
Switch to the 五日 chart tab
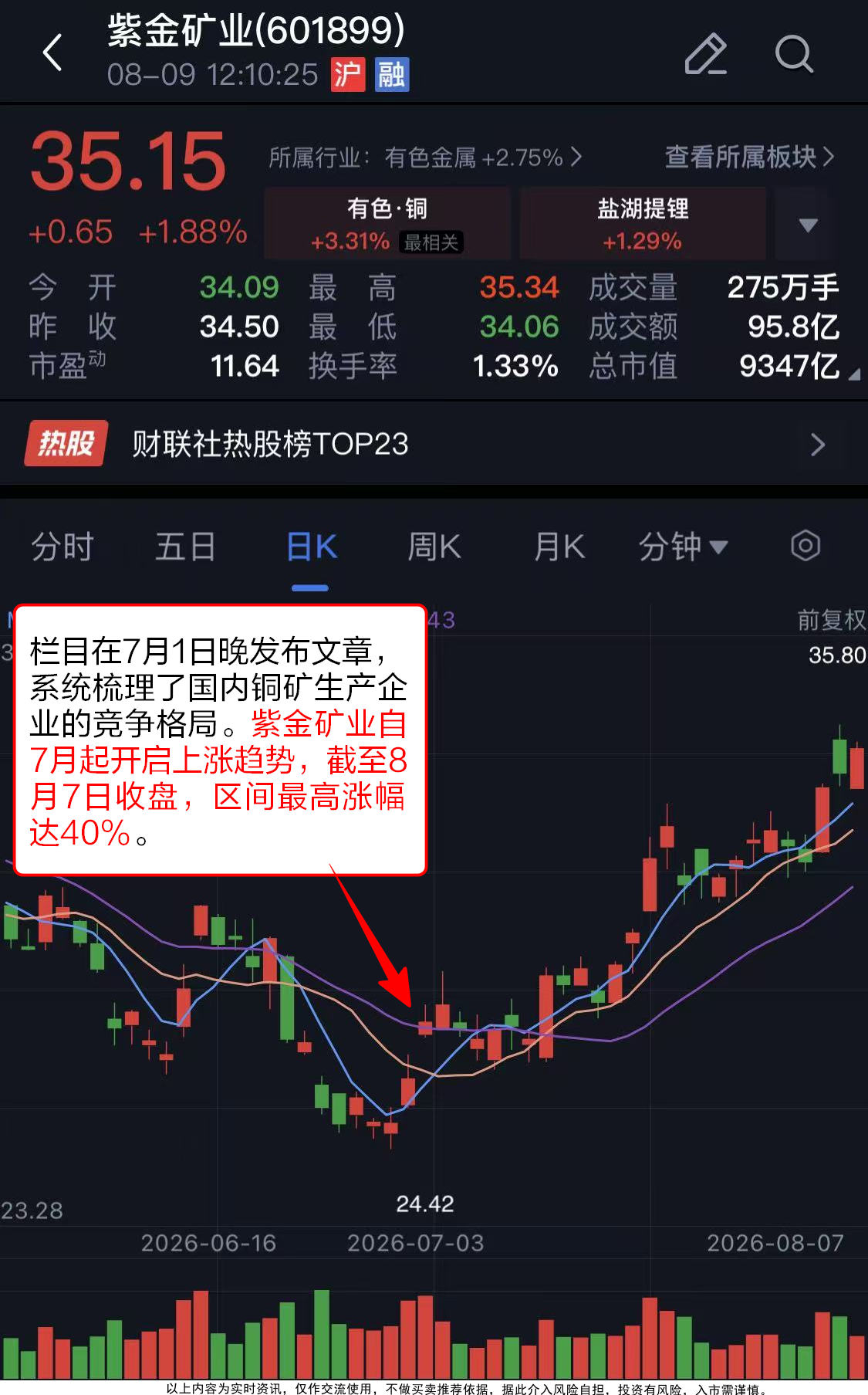185,547
